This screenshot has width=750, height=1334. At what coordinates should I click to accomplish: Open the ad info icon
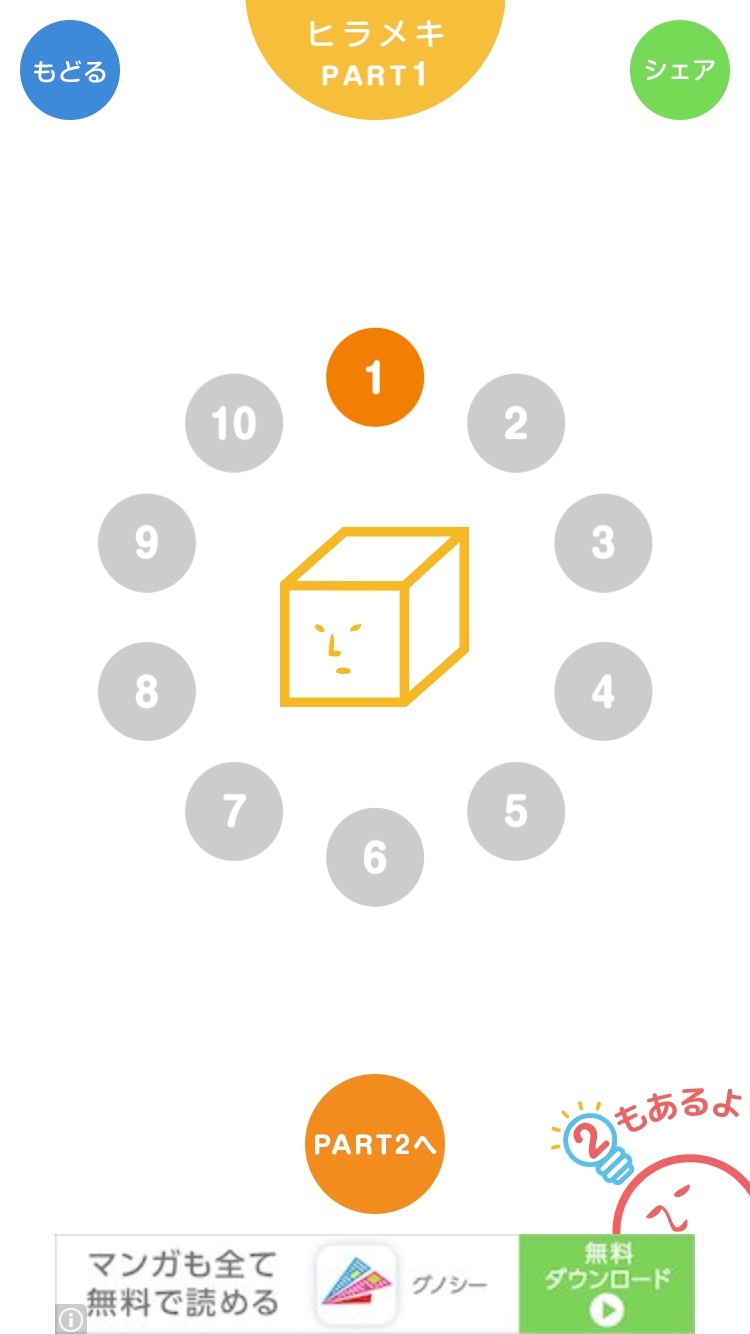[70, 1320]
